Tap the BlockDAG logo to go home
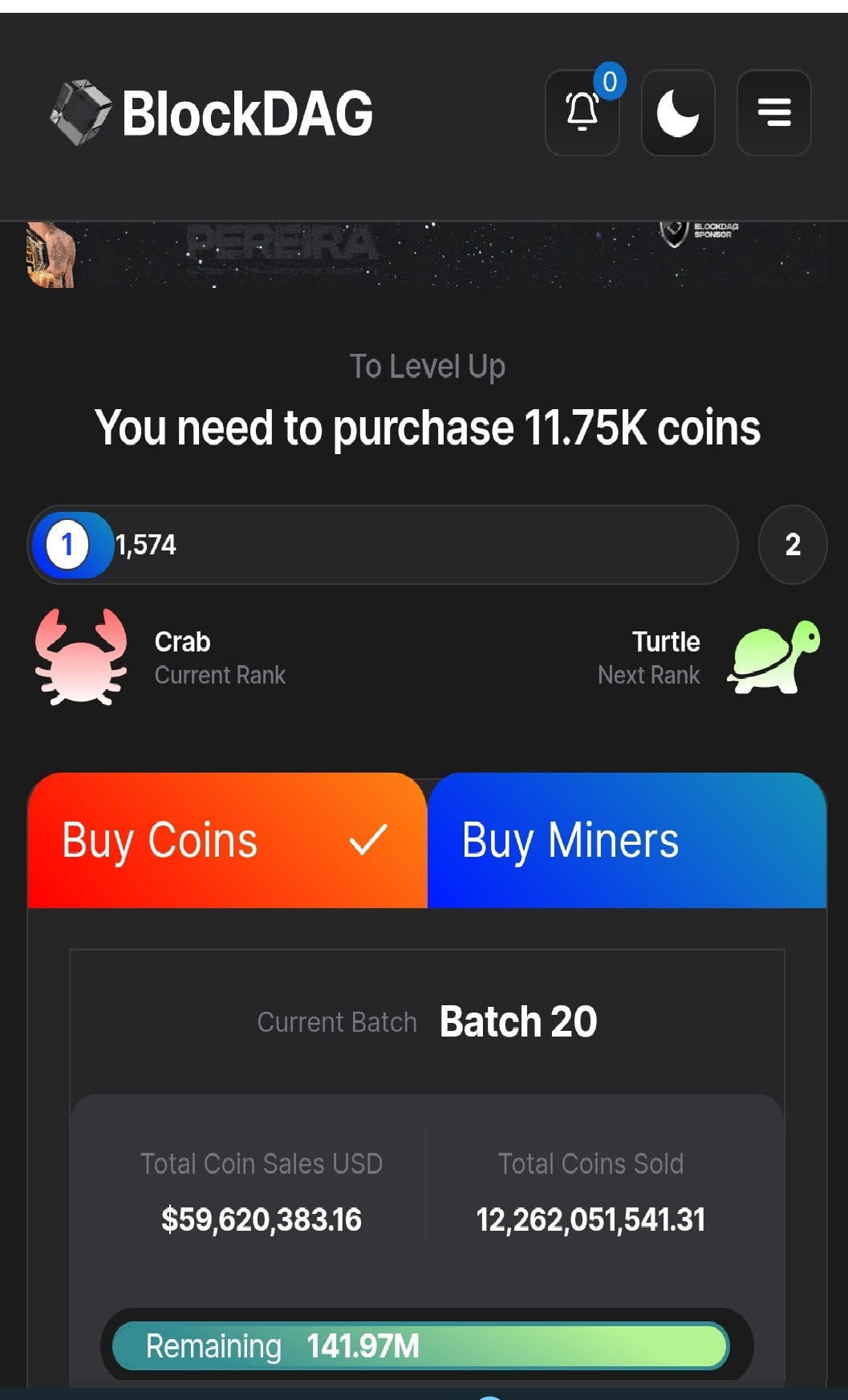848x1400 pixels. pos(213,112)
